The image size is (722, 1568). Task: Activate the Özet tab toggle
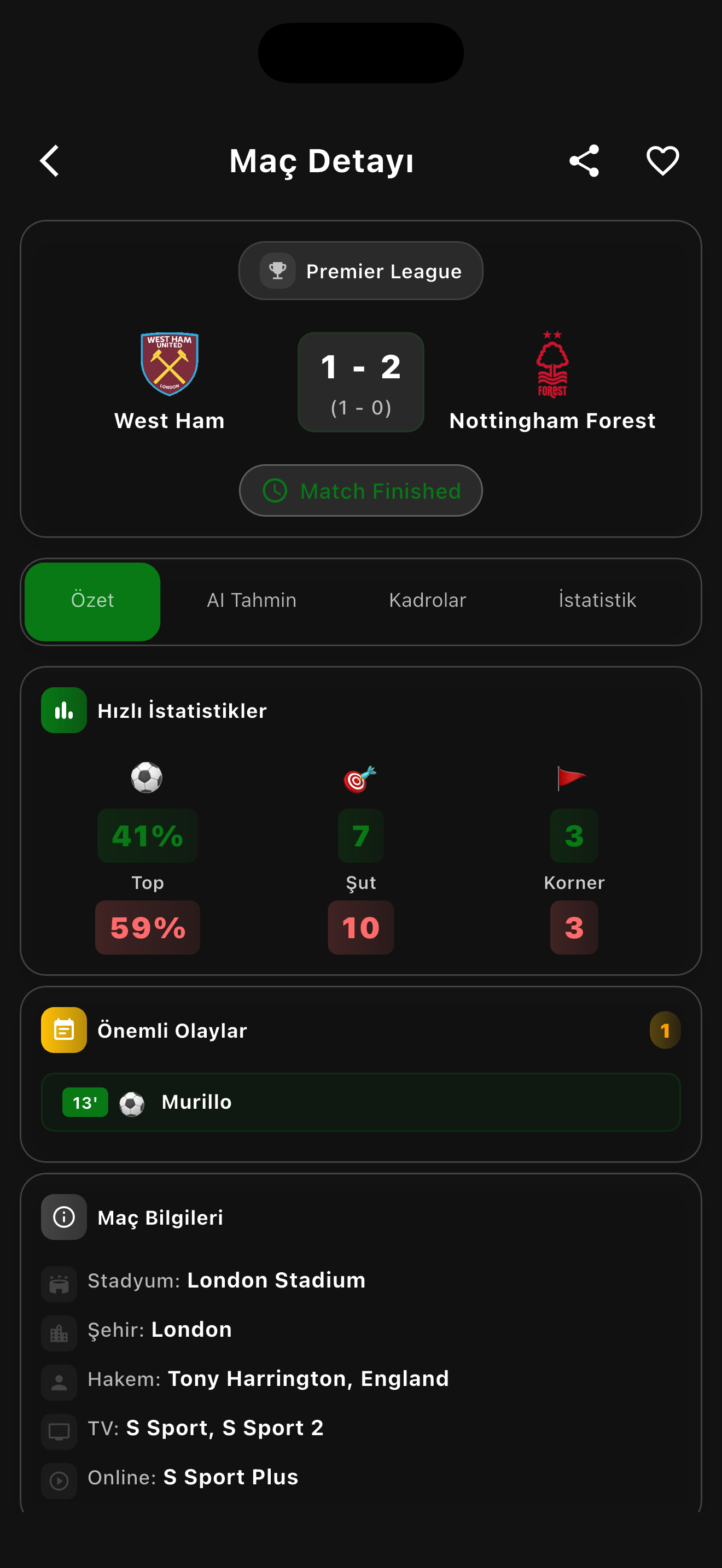(91, 600)
